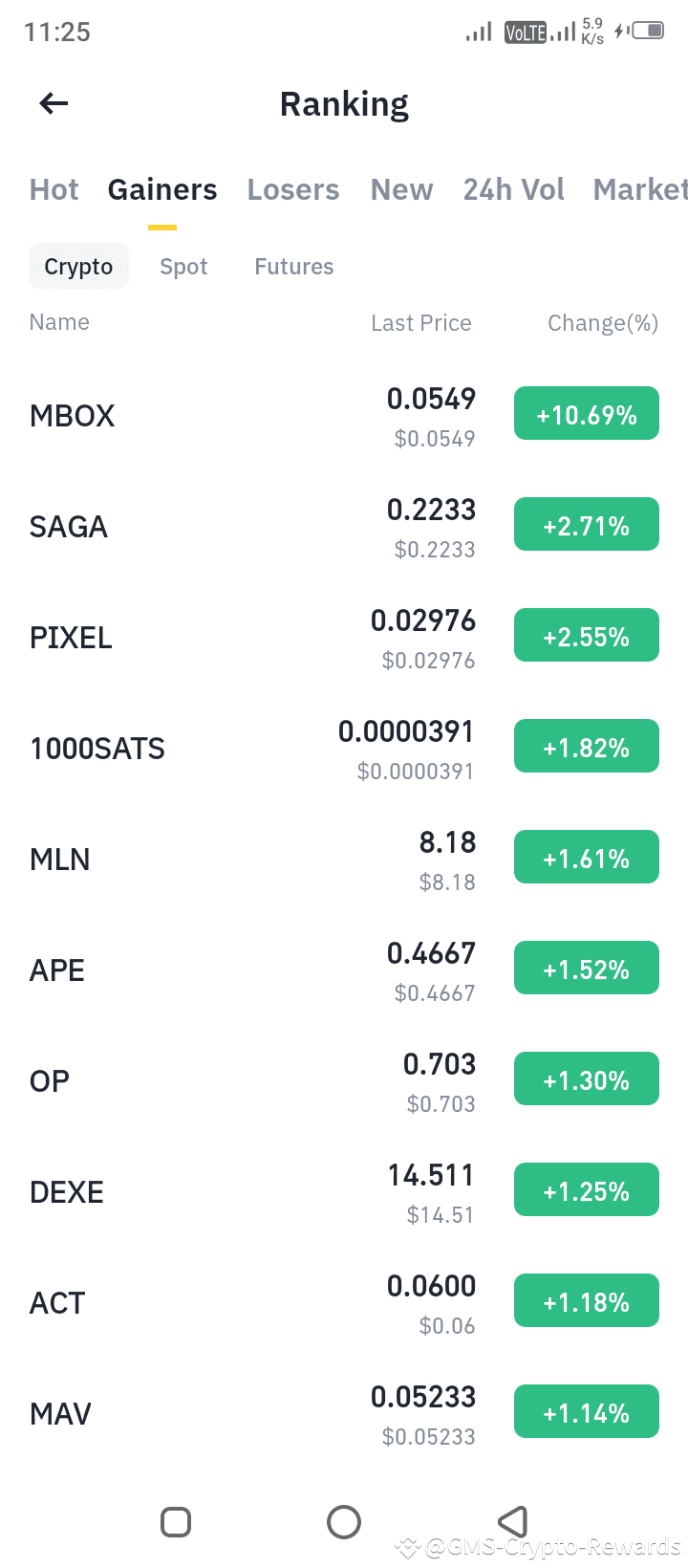Switch to the Hot tab
Screen dimensions: 688x1568
[54, 189]
